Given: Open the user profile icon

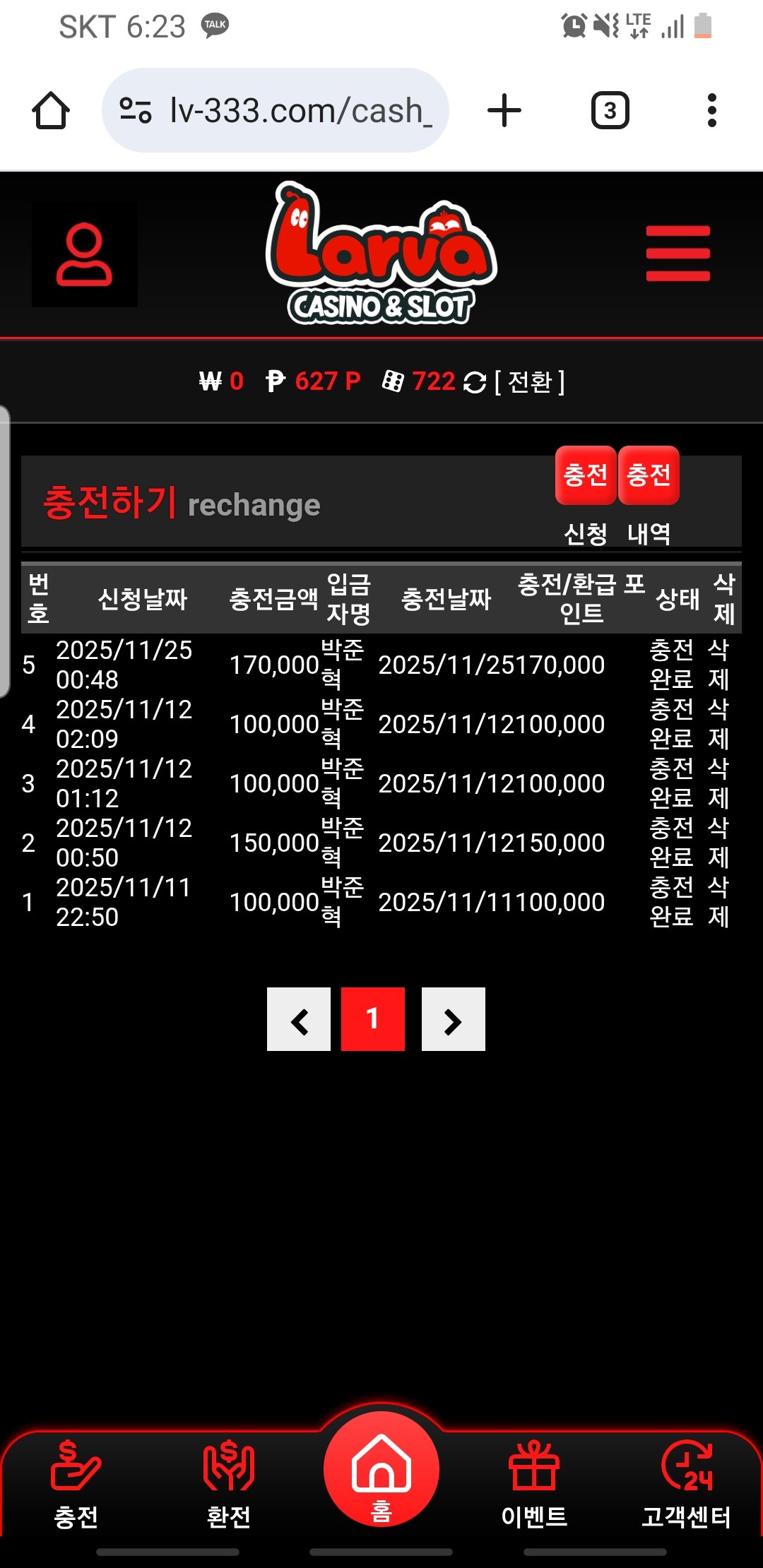Looking at the screenshot, I should point(84,254).
